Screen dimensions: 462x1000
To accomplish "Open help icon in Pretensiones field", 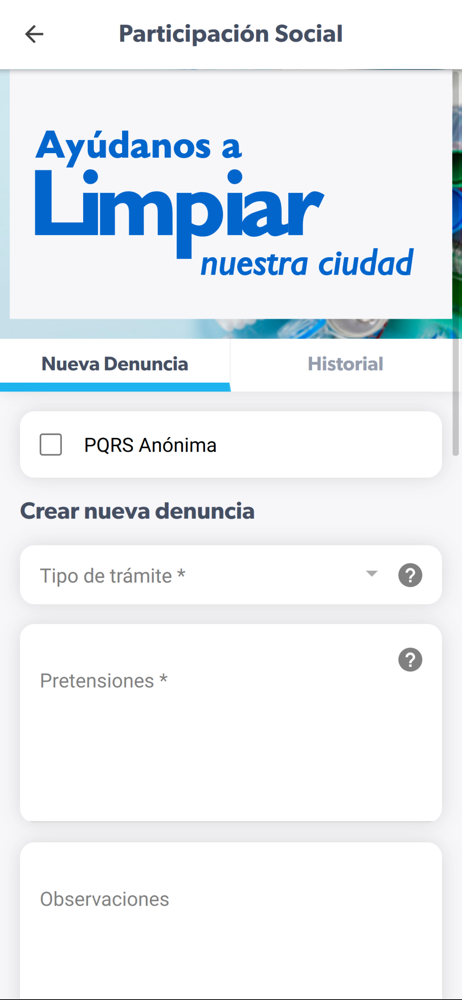I will click(x=410, y=659).
